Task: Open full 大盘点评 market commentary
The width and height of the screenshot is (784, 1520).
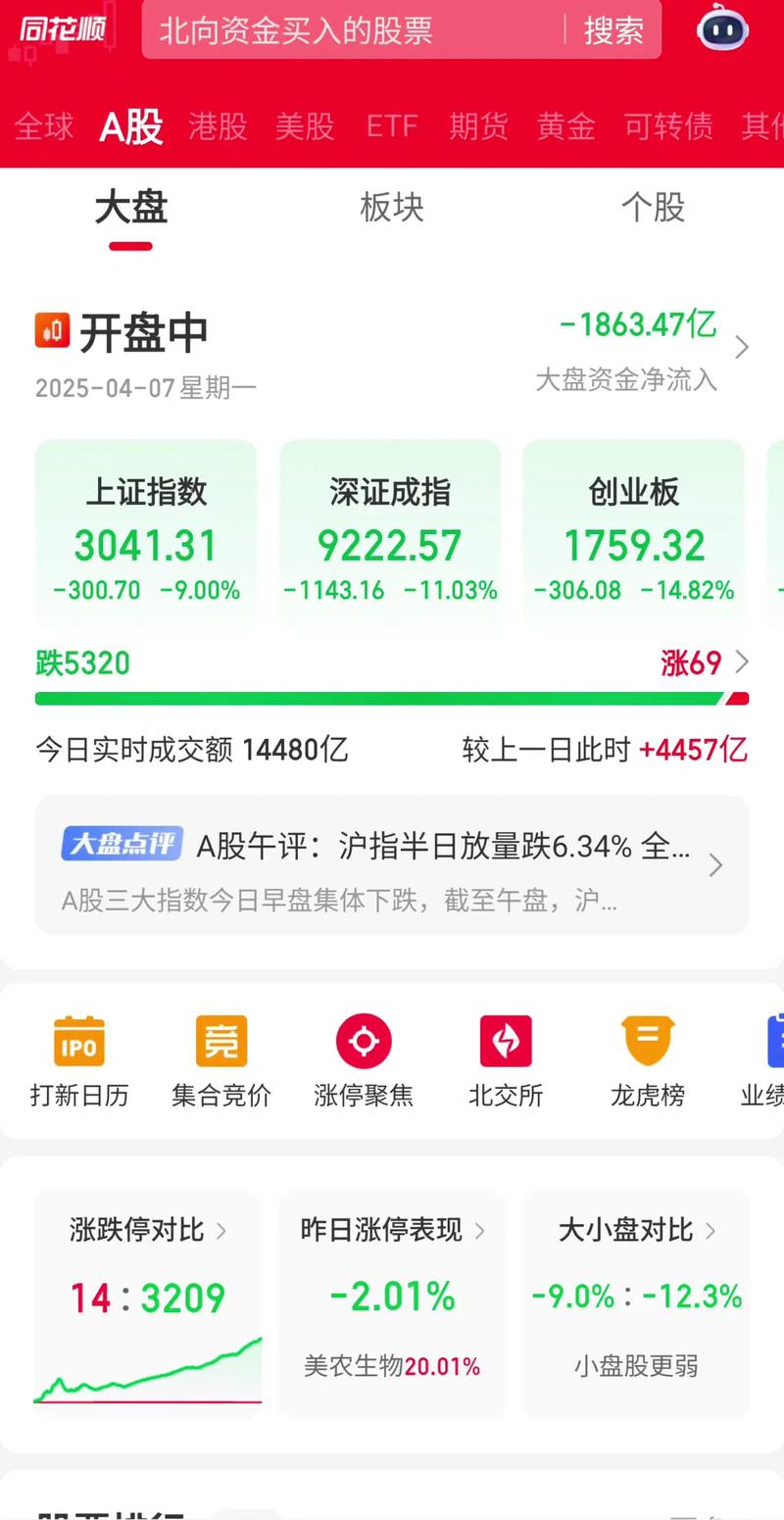Action: [392, 864]
